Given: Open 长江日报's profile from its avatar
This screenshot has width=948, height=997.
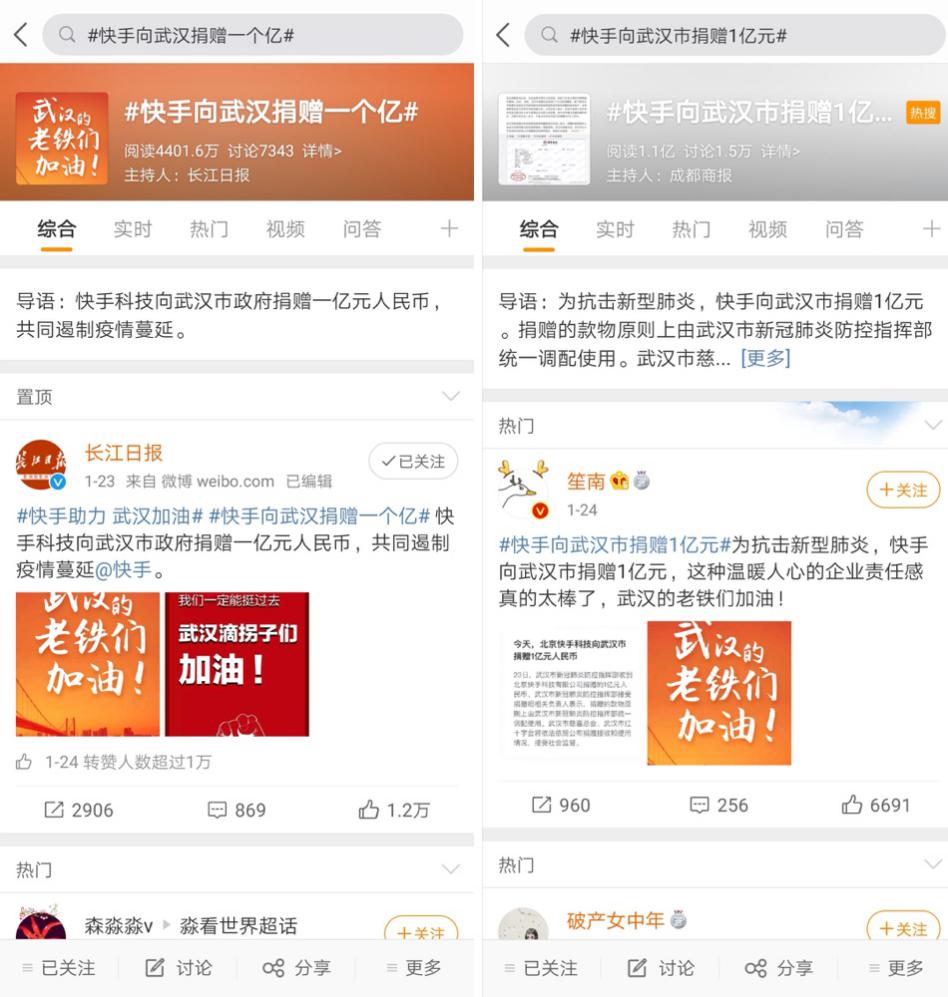Looking at the screenshot, I should 41,465.
